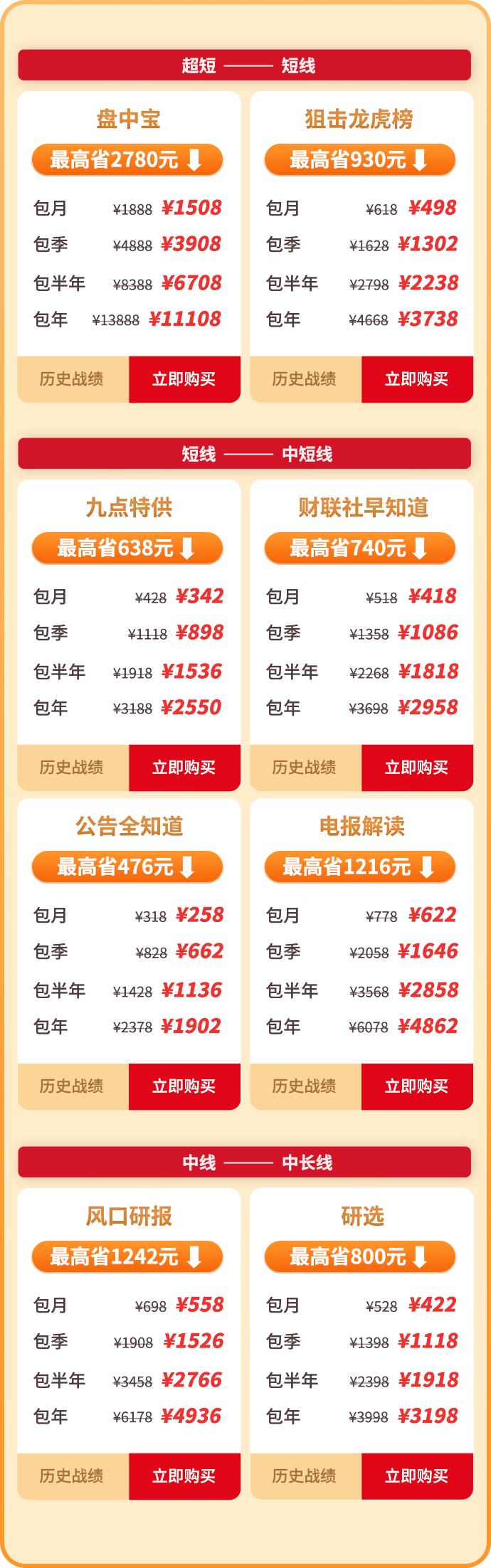The height and width of the screenshot is (1568, 491).
Task: Buy 风口研报 now
Action: pyautogui.click(x=184, y=1476)
